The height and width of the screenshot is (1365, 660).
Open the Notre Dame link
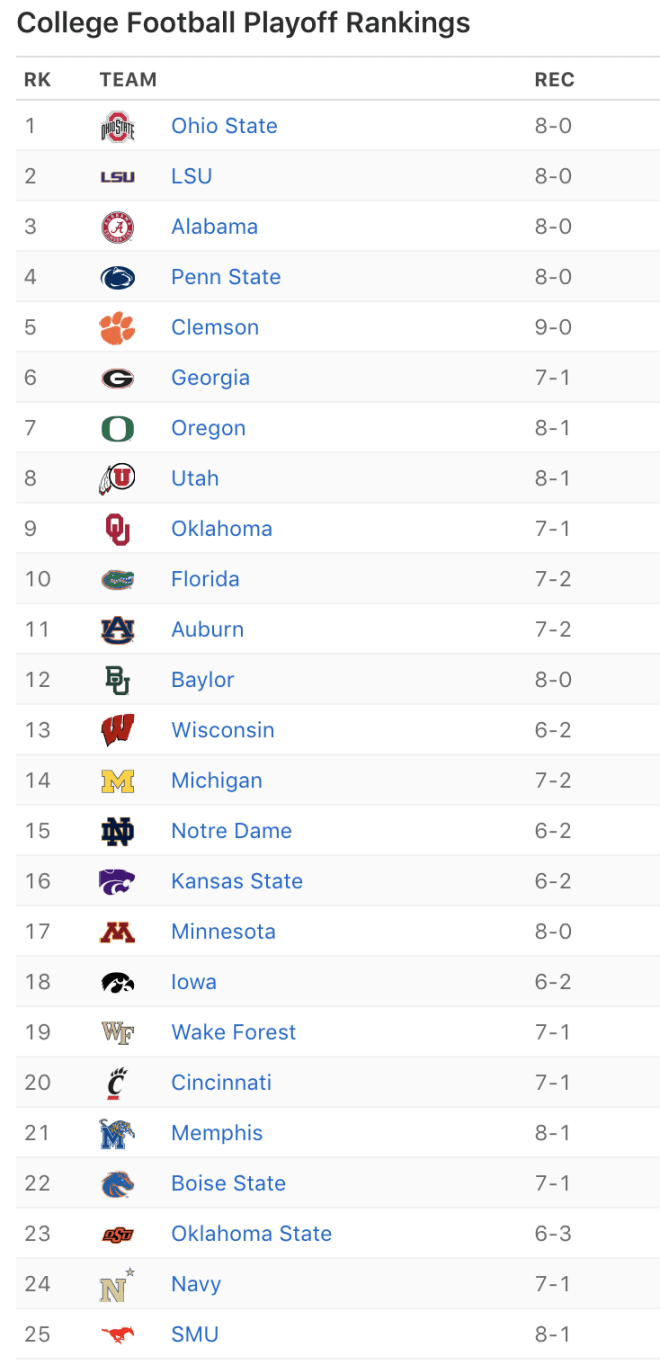tap(231, 831)
